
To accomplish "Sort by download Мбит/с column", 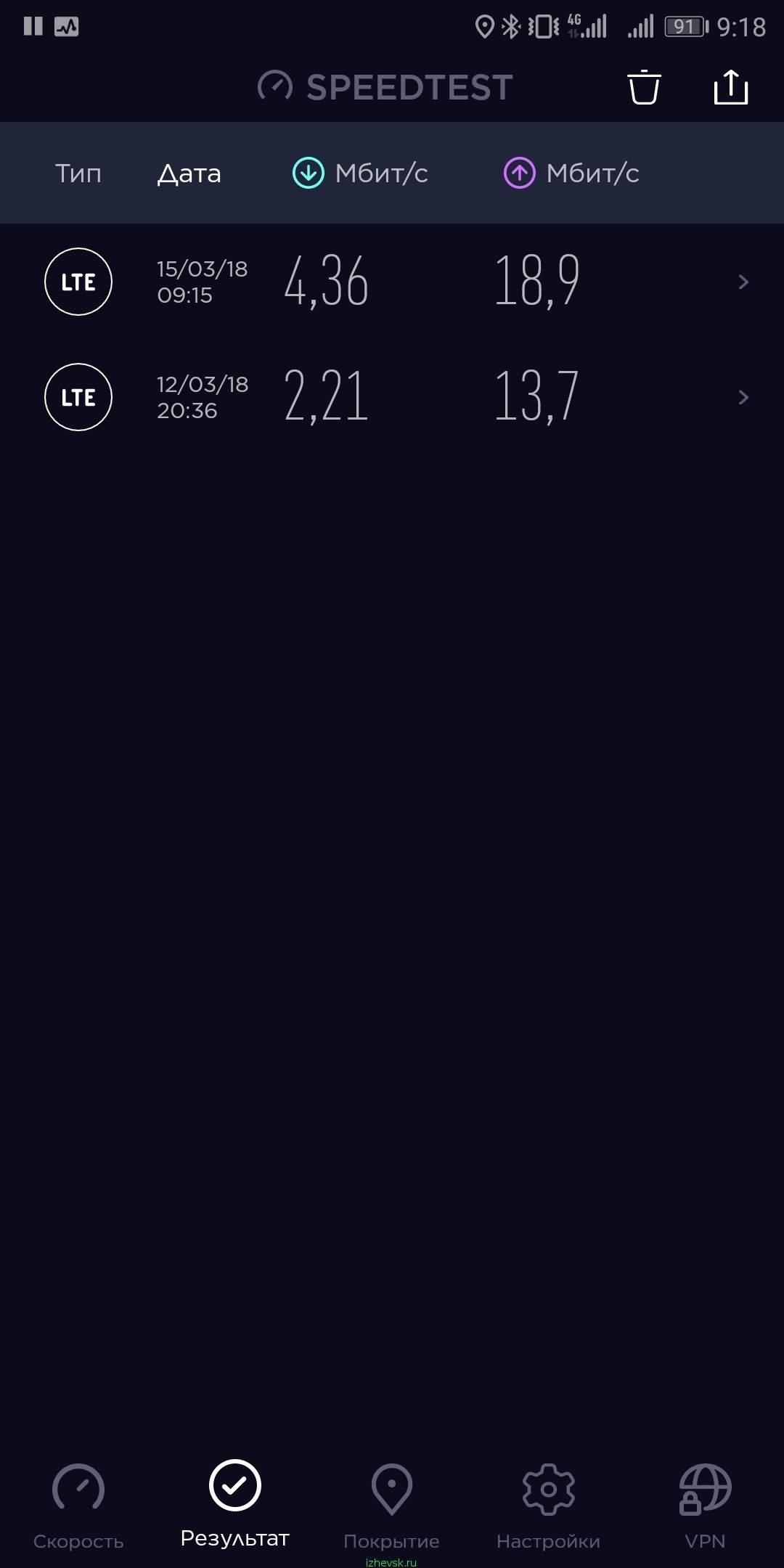I will pos(360,173).
